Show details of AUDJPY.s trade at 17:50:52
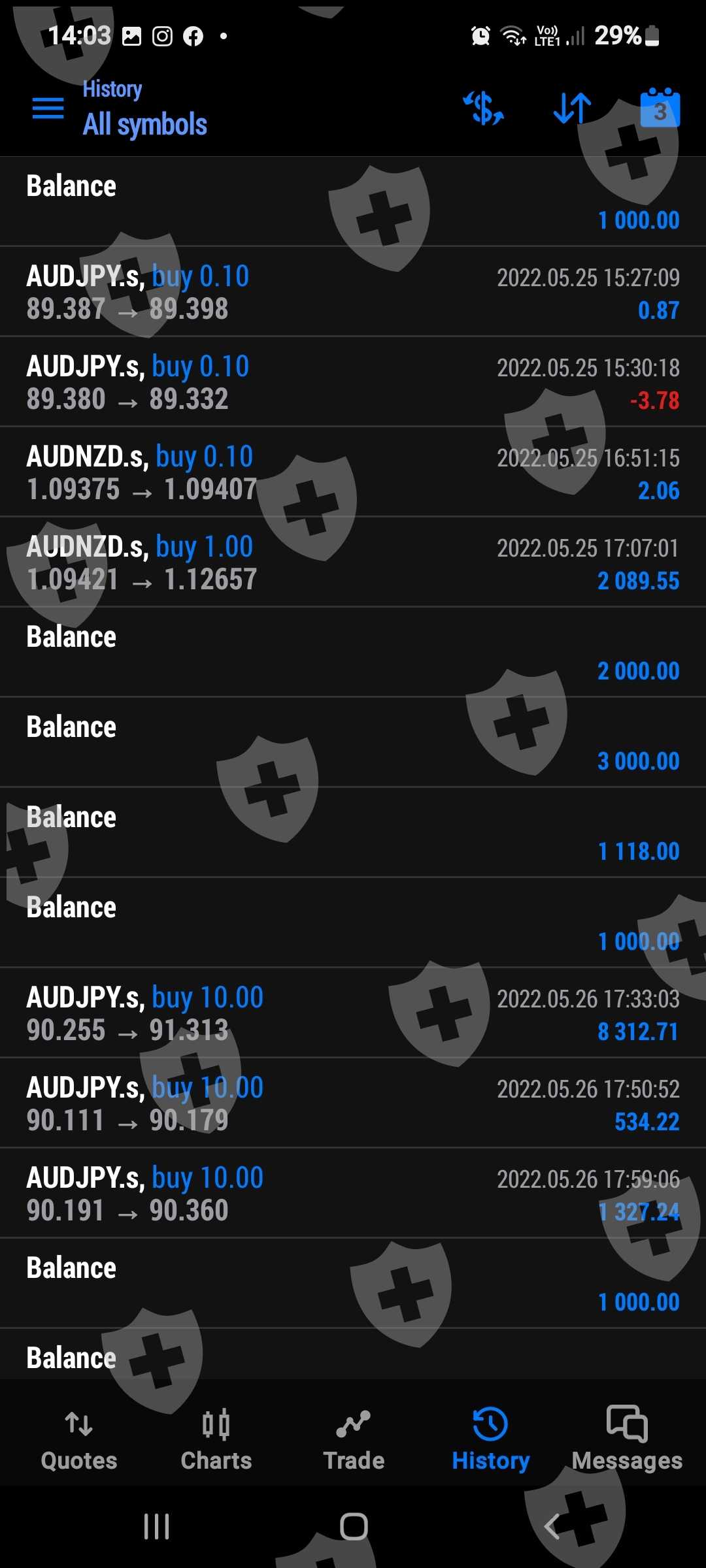This screenshot has height=1568, width=706. click(353, 1103)
